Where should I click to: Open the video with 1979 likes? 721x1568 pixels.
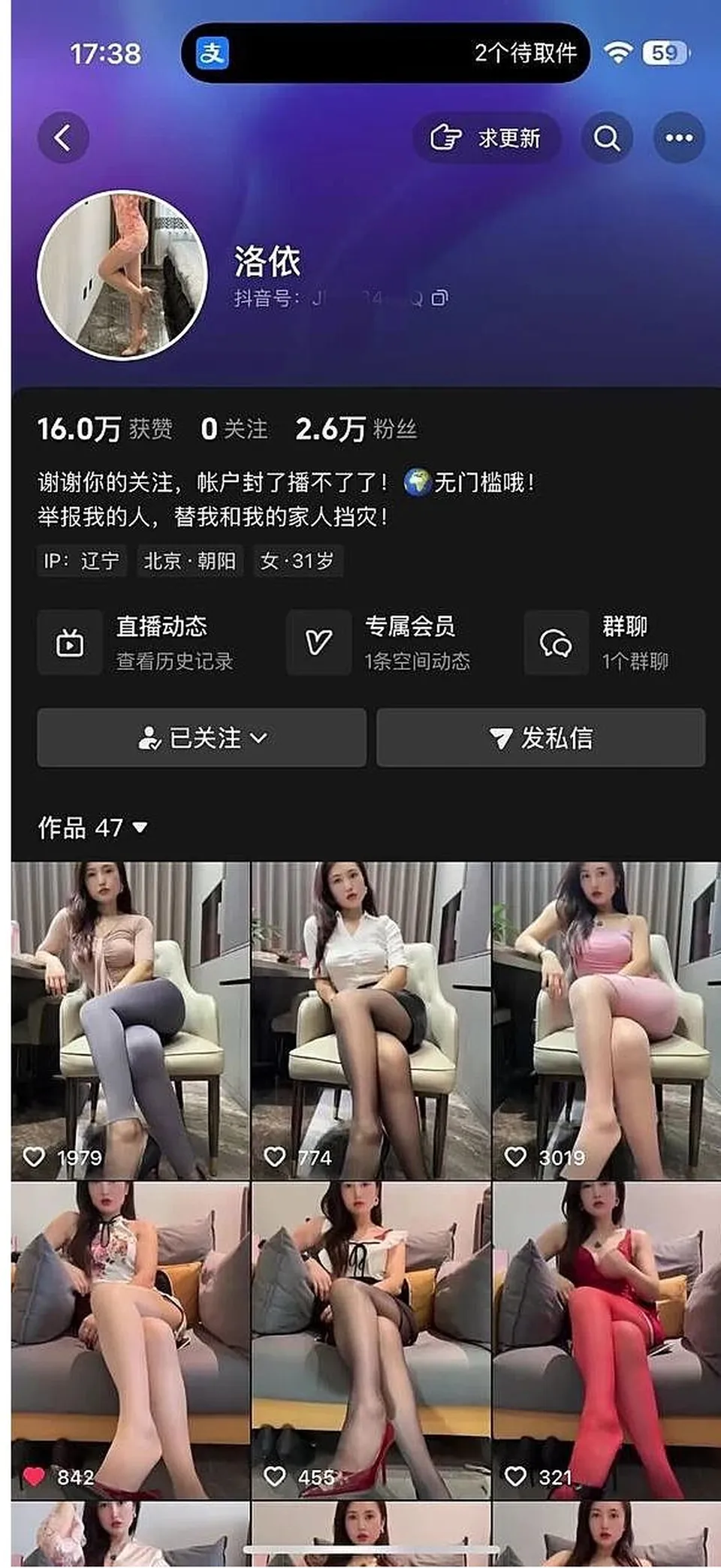pyautogui.click(x=131, y=1021)
